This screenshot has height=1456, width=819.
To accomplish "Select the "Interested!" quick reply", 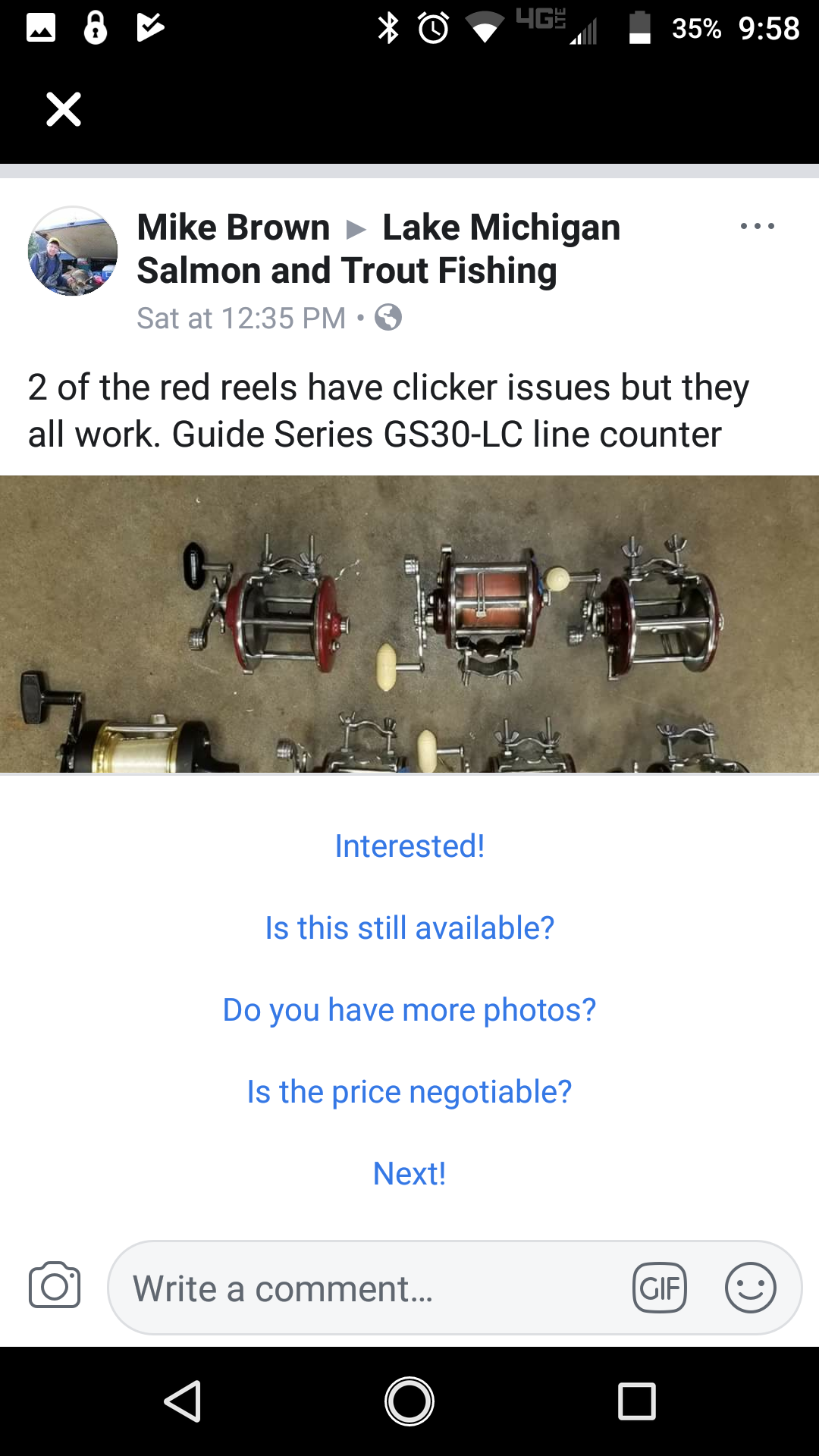I will (409, 846).
